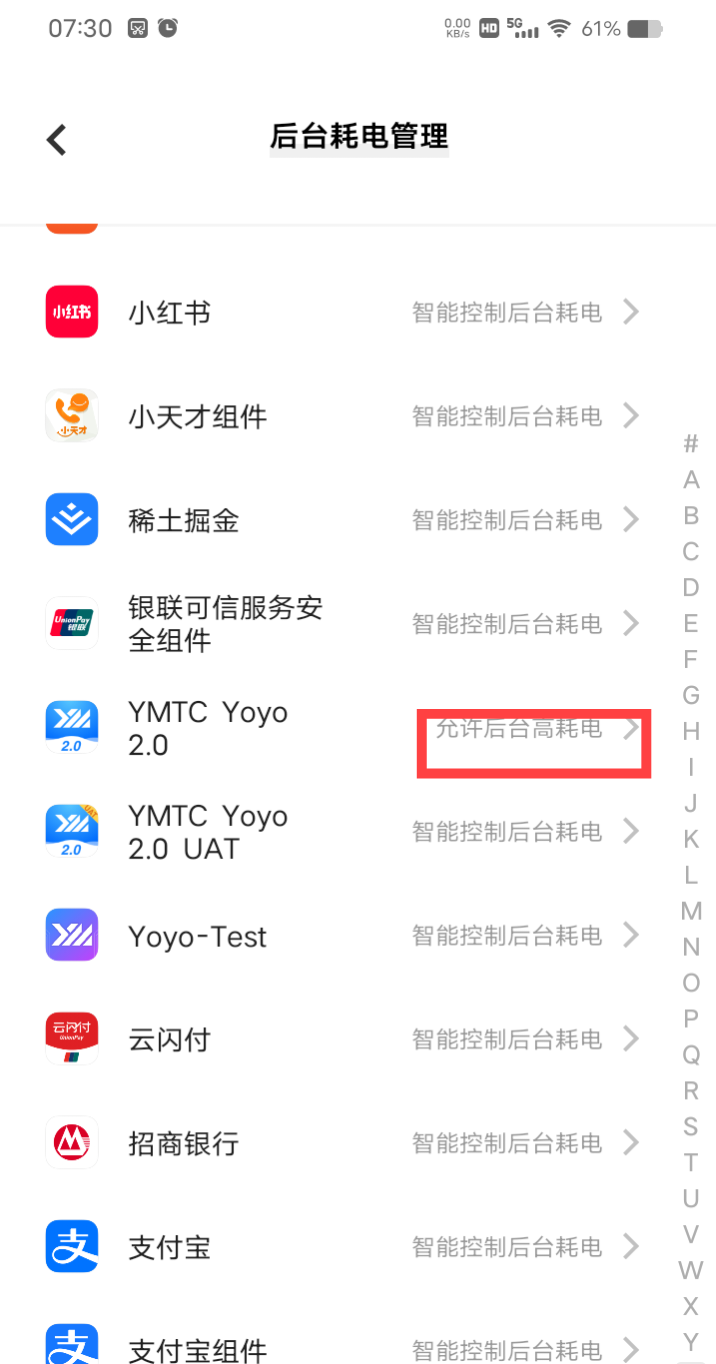Screen dimensions: 716x1364
Task: Jump to letter H in index
Action: pyautogui.click(x=691, y=731)
